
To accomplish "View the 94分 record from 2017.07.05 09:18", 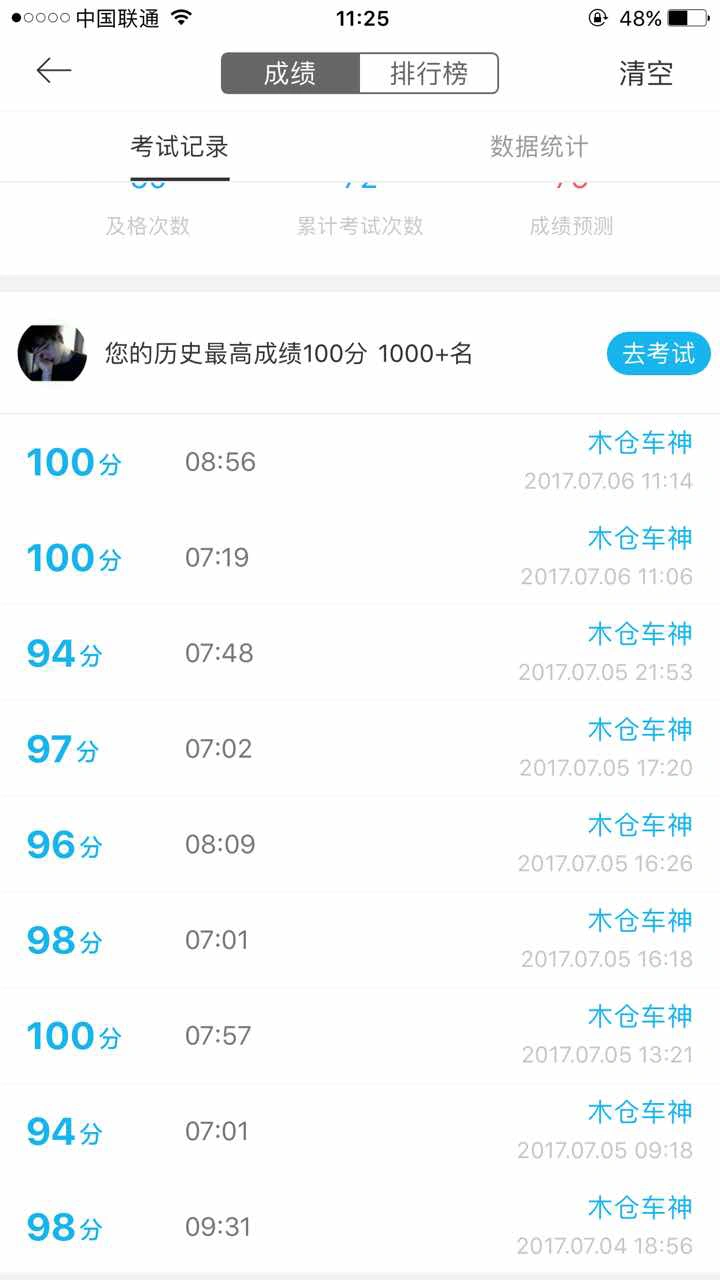I will 360,1133.
